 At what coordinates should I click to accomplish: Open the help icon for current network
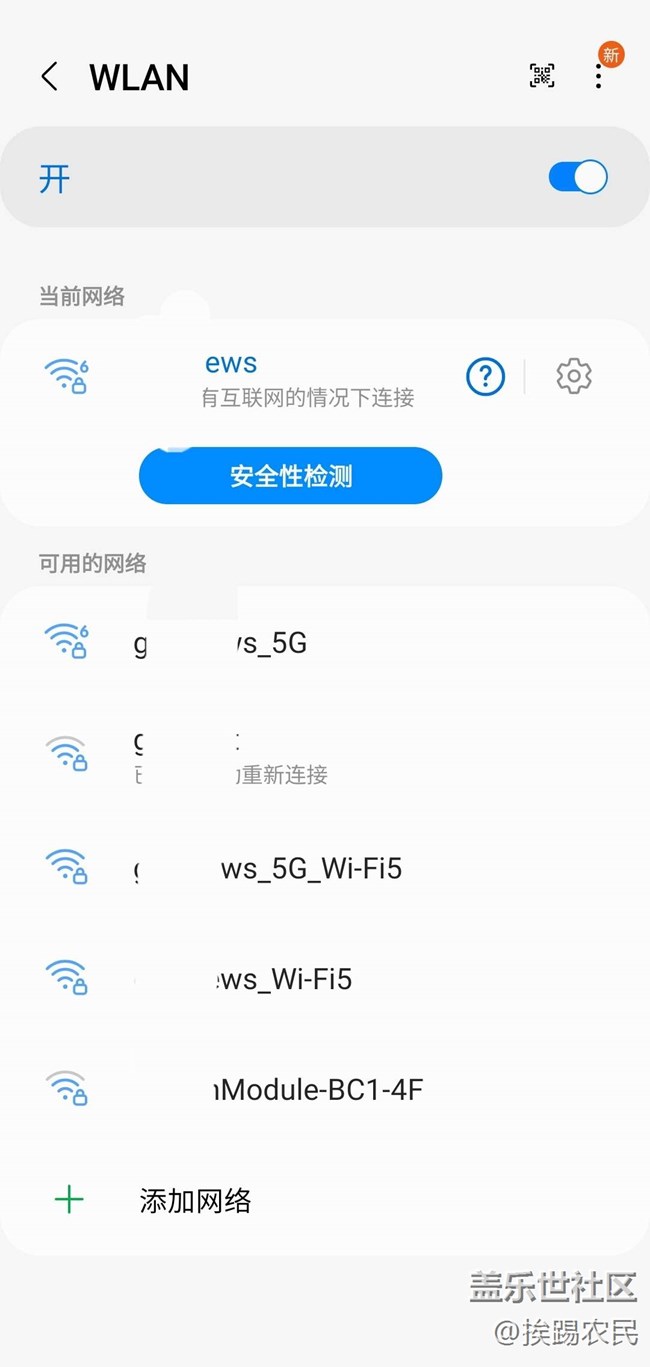tap(485, 377)
